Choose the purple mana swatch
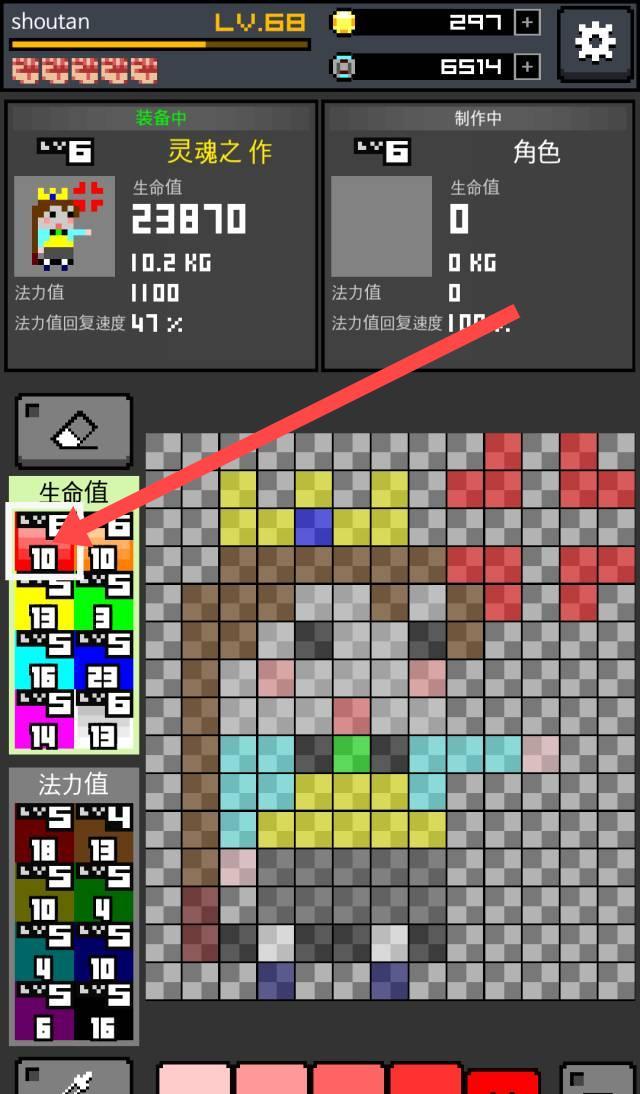Screen dimensions: 640x1094 coord(44,1010)
